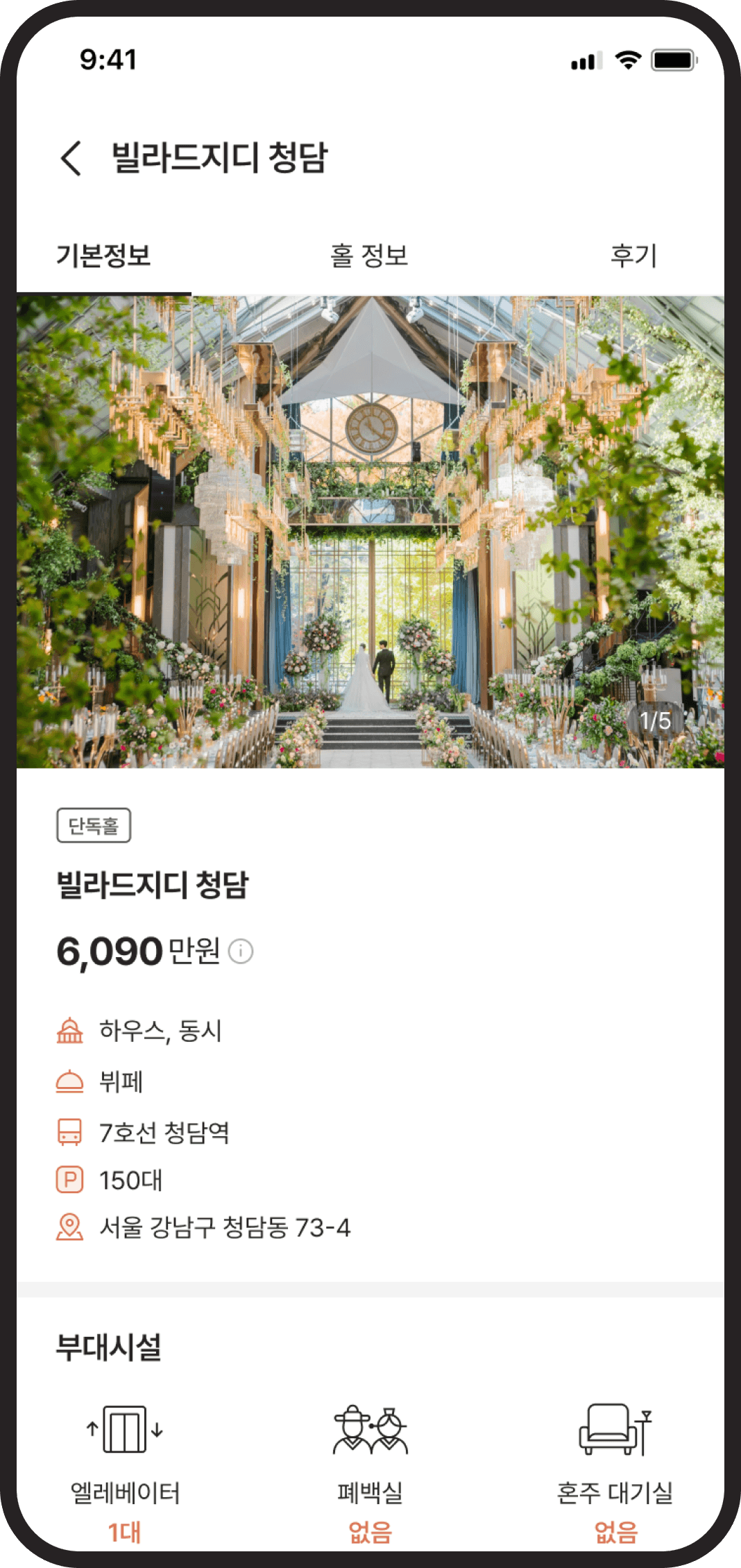This screenshot has width=741, height=1568.
Task: Tap the back chevron at the top
Action: tap(69, 158)
